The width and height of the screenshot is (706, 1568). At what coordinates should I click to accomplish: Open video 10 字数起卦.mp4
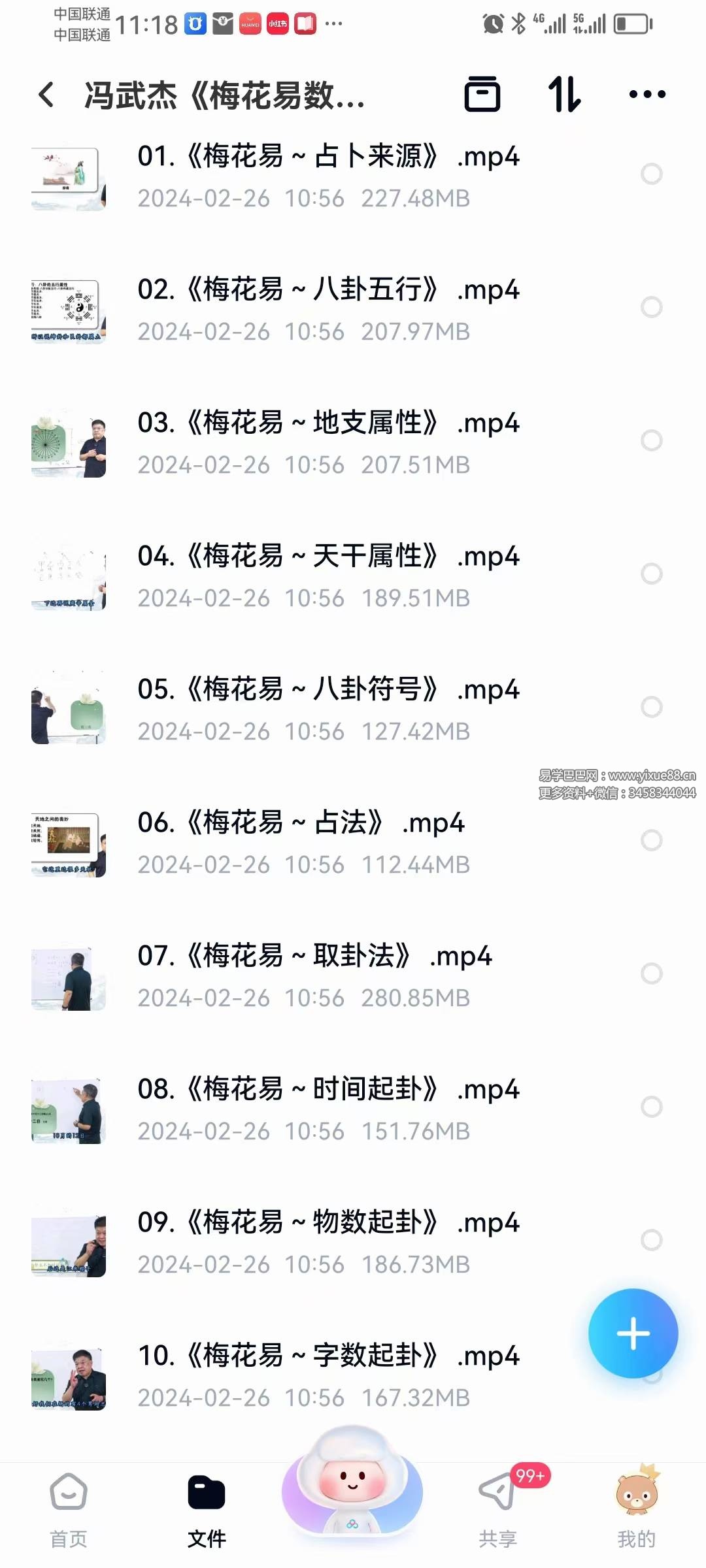(x=327, y=1375)
